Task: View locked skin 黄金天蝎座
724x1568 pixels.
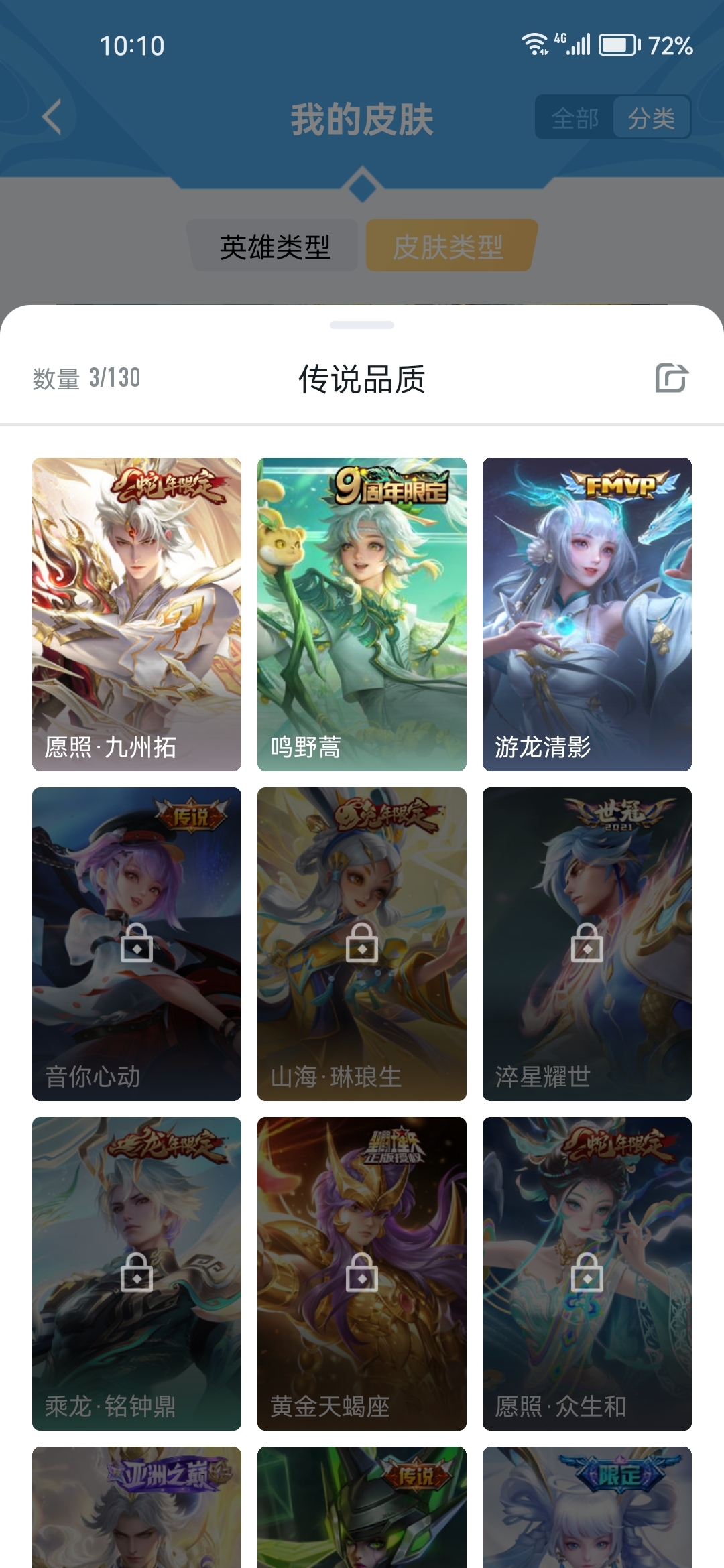Action: (x=362, y=1273)
